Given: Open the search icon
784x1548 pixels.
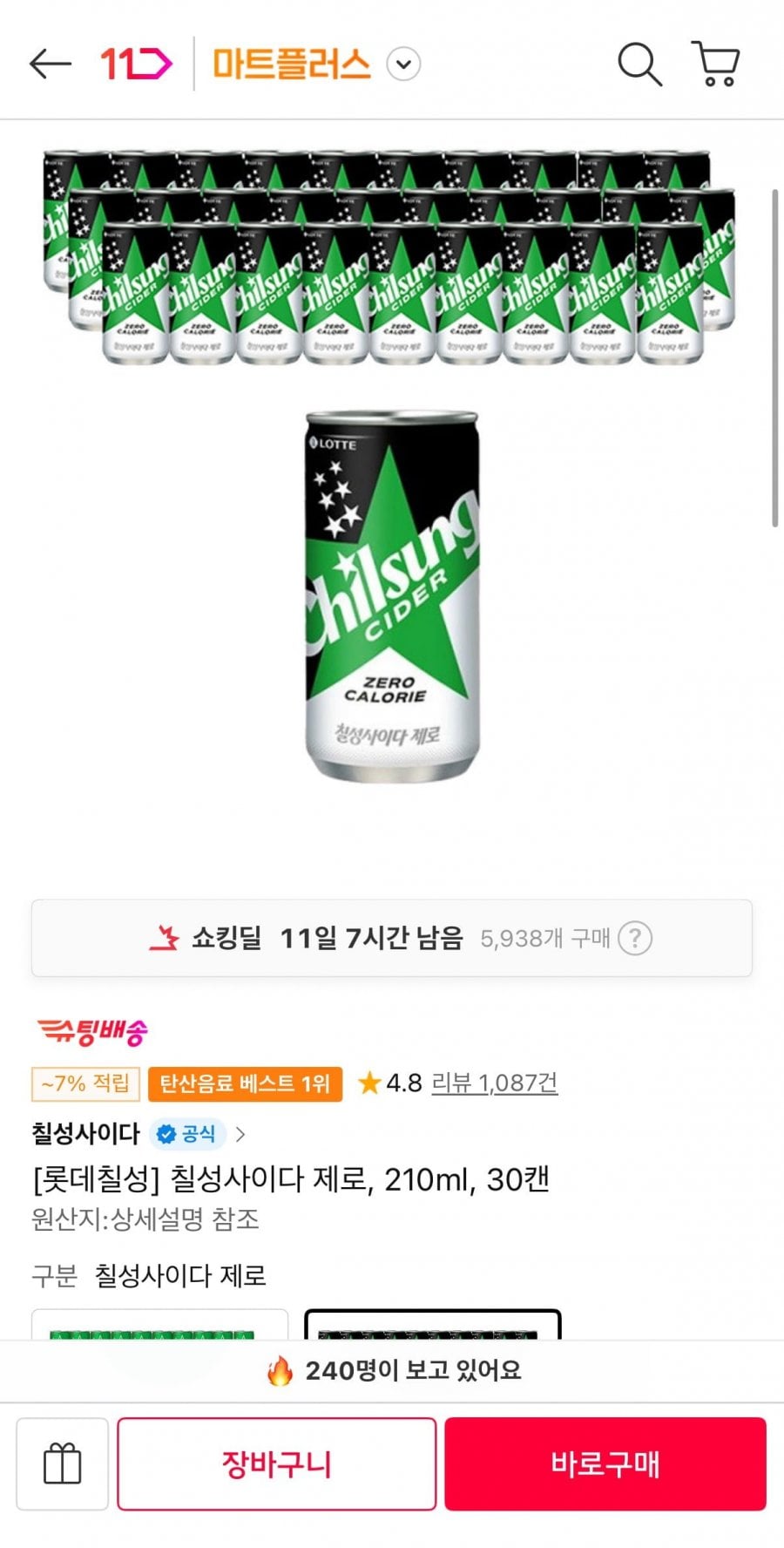Looking at the screenshot, I should (639, 64).
